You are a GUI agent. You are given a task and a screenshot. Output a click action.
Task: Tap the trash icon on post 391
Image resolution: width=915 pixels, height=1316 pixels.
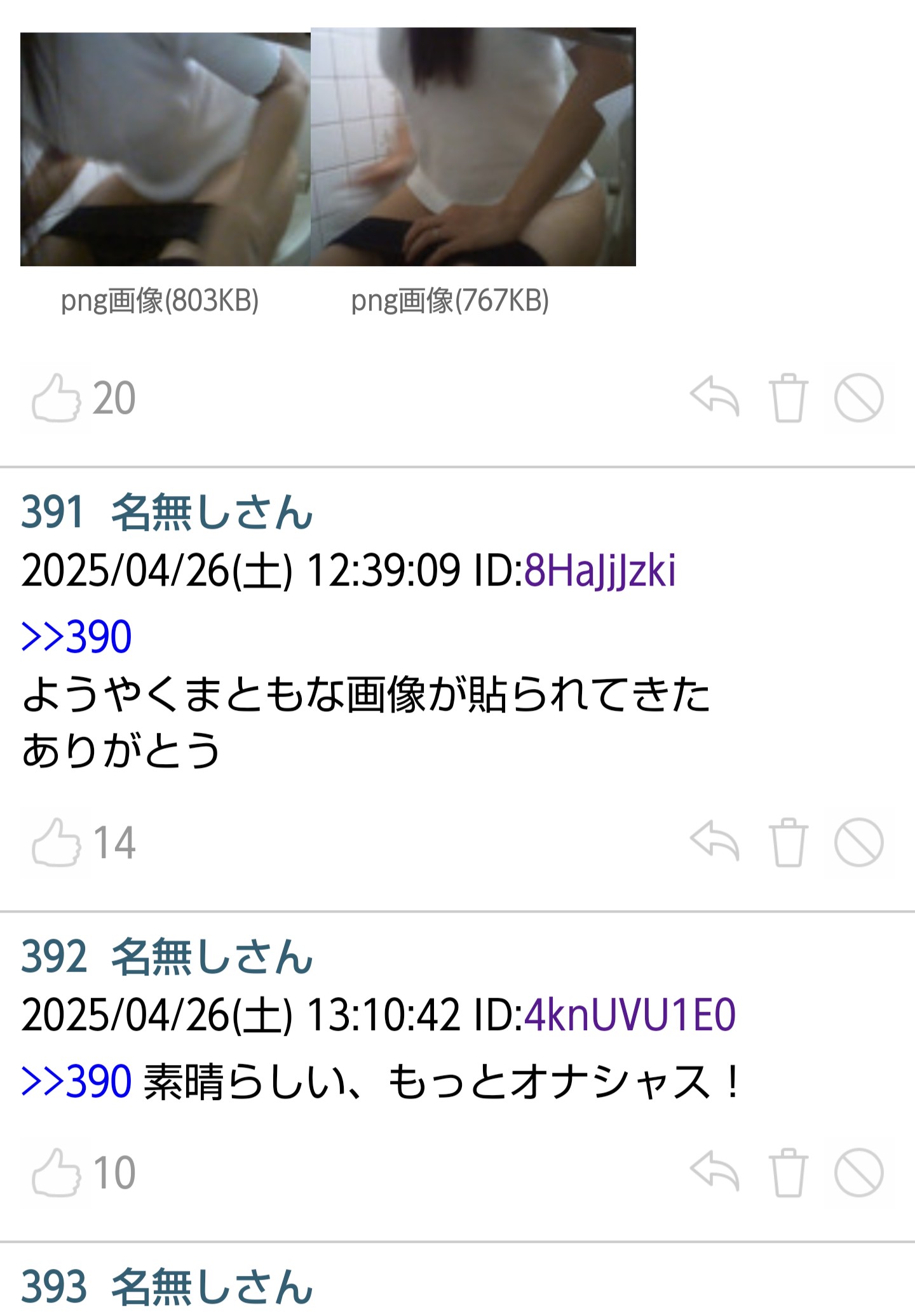788,842
